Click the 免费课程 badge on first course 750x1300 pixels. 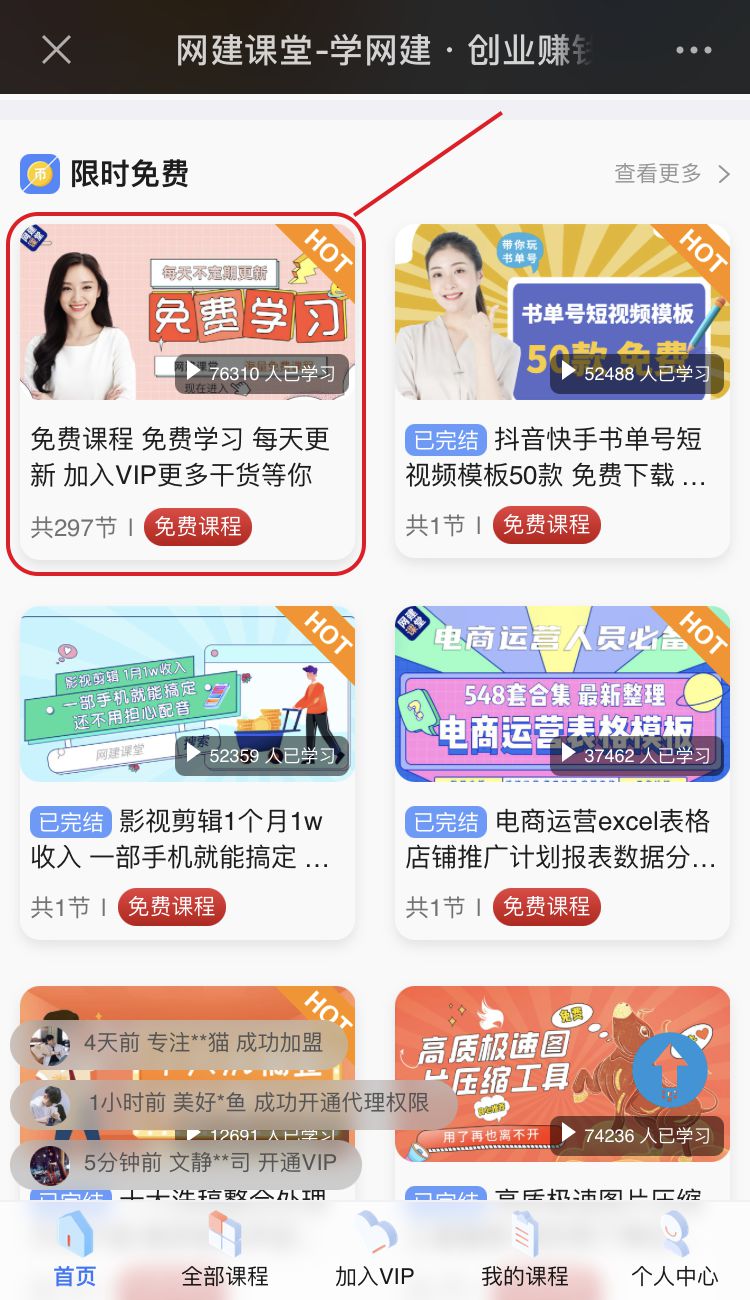tap(198, 526)
